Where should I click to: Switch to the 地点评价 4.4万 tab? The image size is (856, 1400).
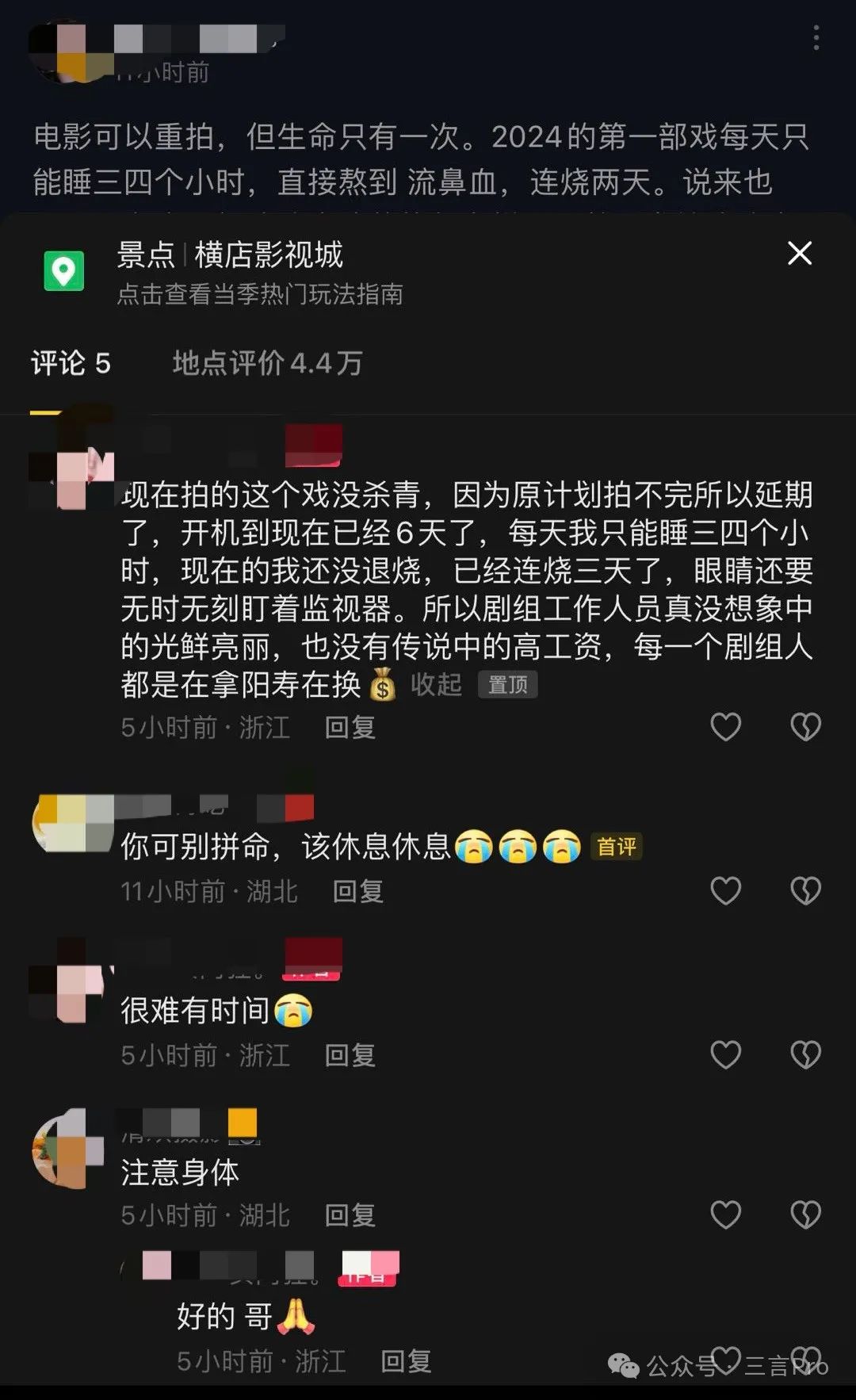pyautogui.click(x=267, y=364)
